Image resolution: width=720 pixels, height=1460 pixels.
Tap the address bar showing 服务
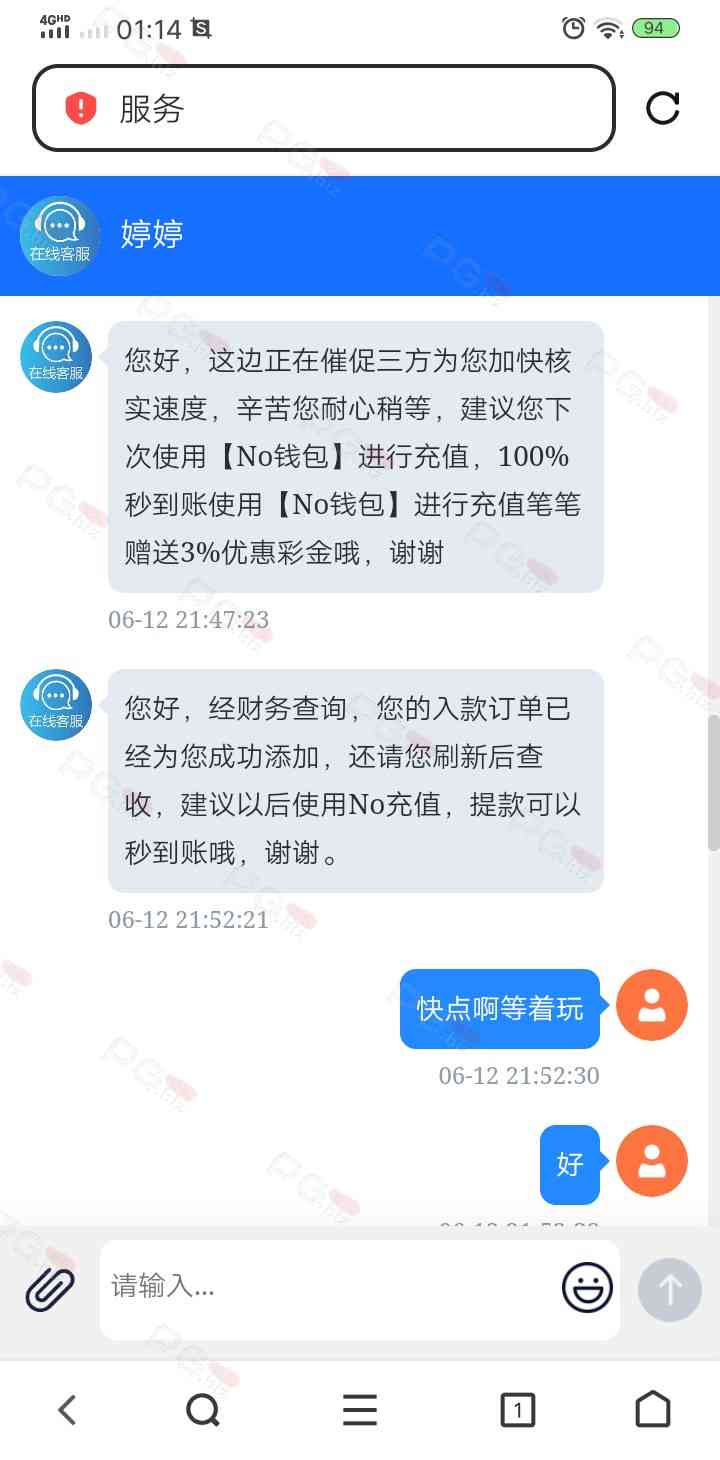click(324, 108)
